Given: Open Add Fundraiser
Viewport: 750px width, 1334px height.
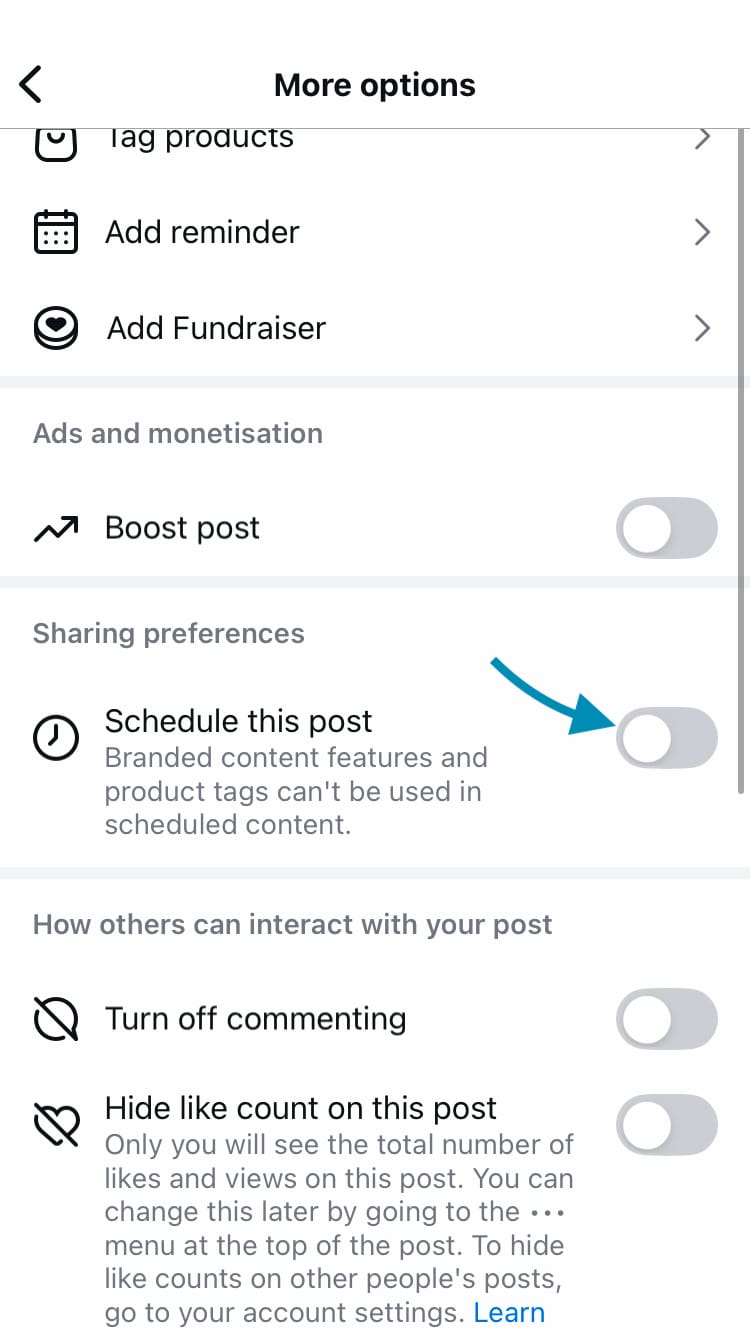Looking at the screenshot, I should [375, 328].
